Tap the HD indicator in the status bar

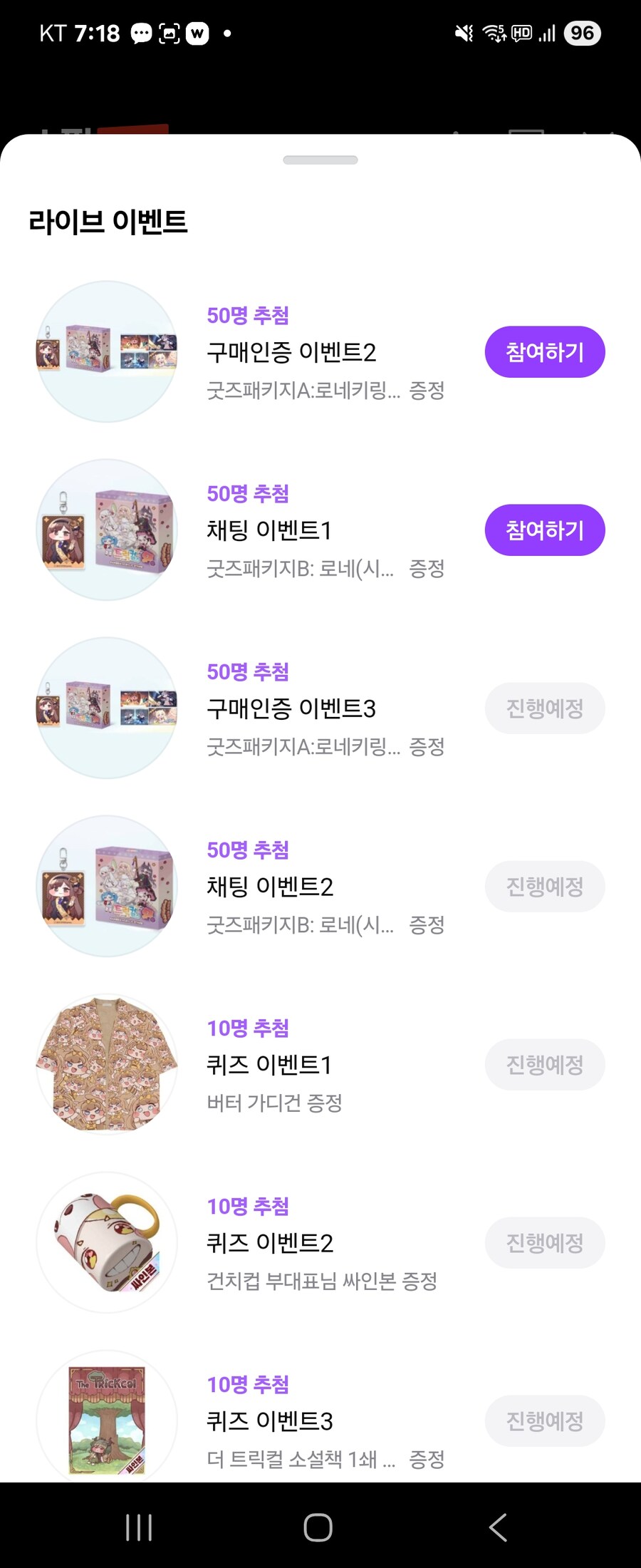pos(523,32)
